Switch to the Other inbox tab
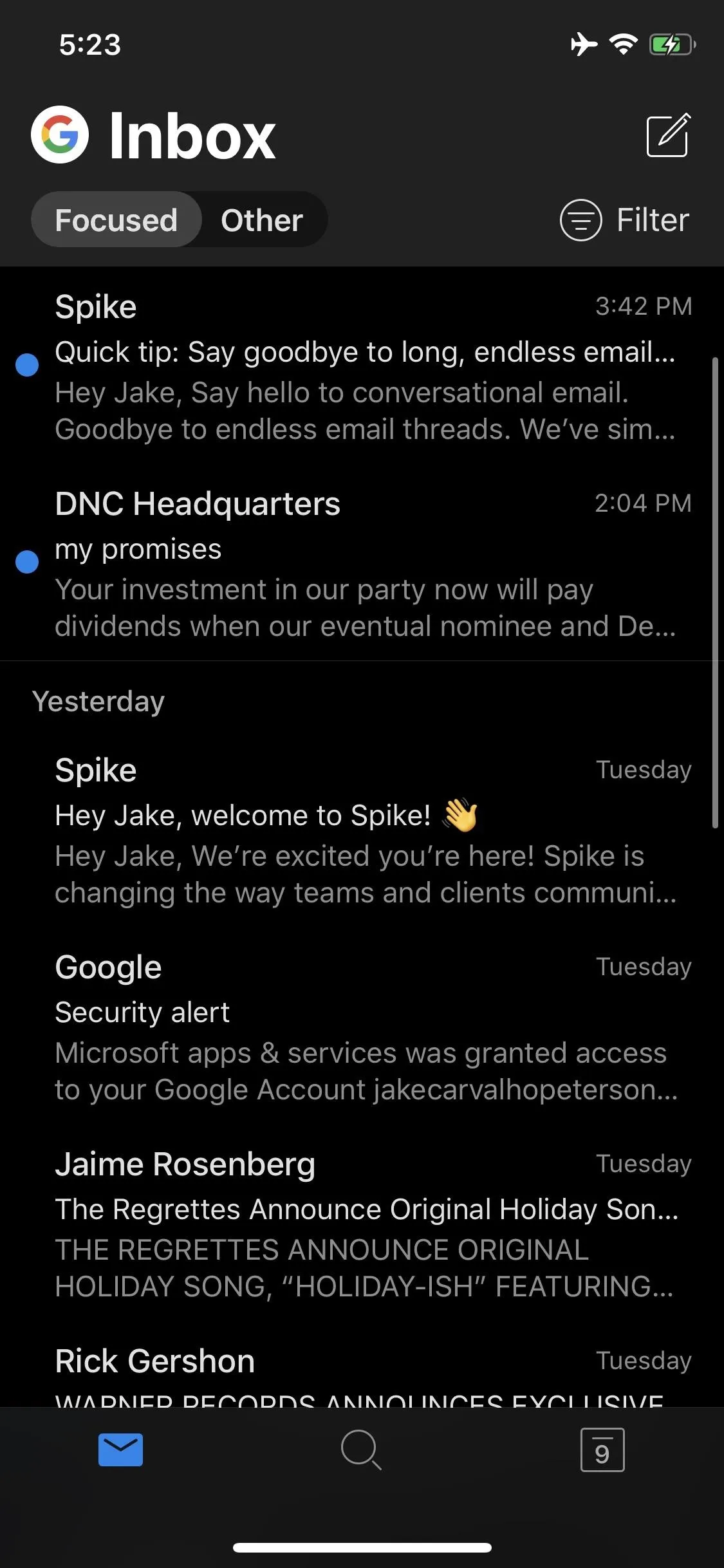The width and height of the screenshot is (724, 1568). [262, 219]
